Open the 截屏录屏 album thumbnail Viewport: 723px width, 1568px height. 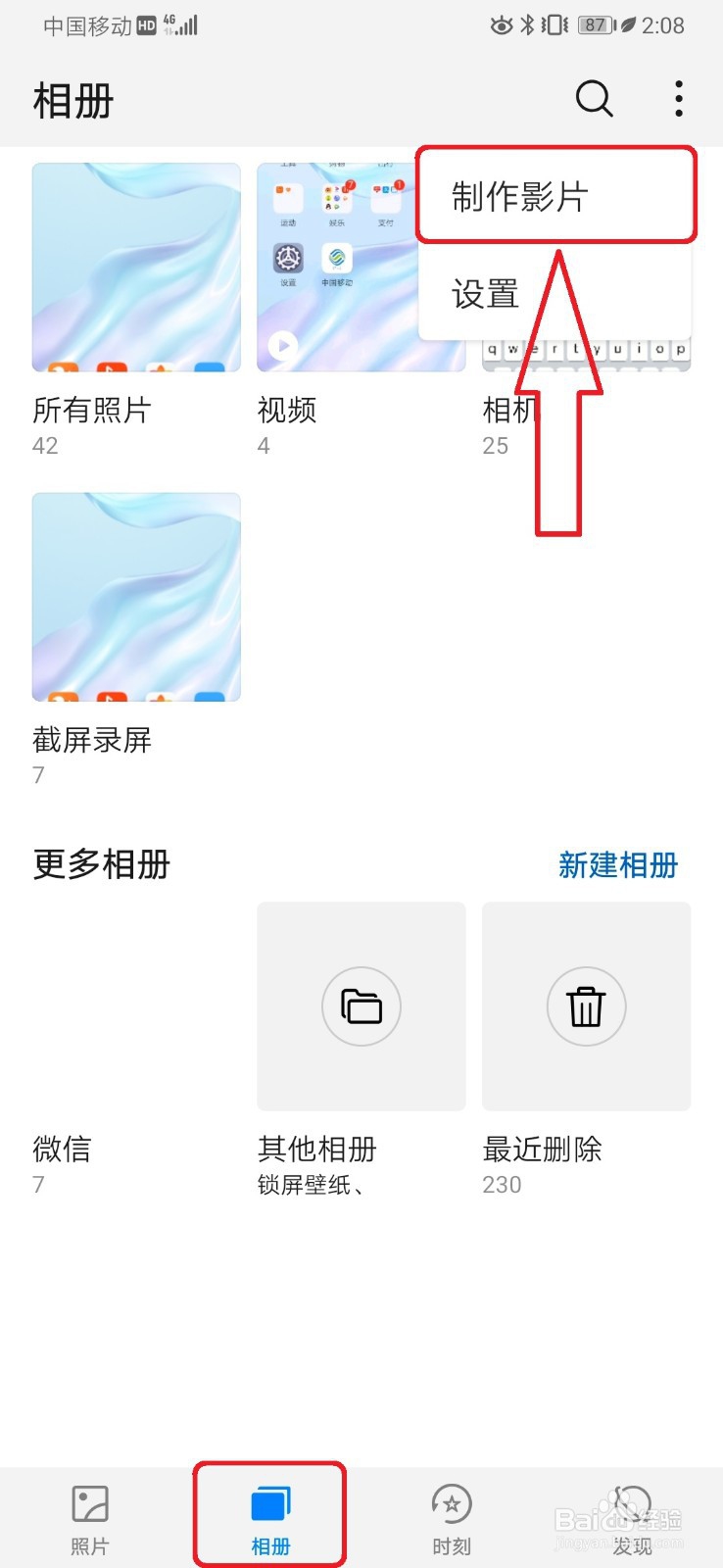(135, 596)
